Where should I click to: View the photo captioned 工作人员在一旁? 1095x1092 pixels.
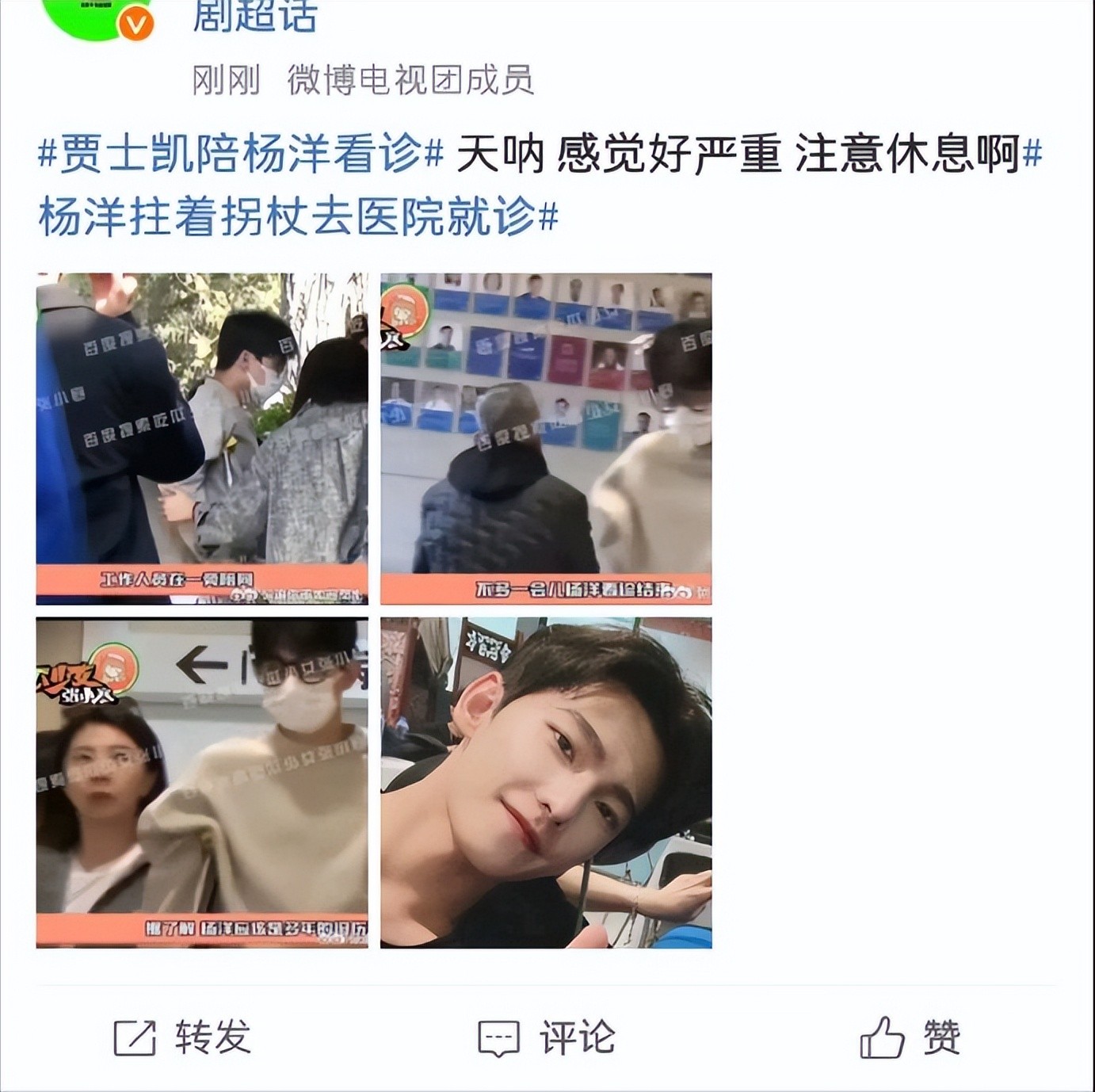click(202, 438)
